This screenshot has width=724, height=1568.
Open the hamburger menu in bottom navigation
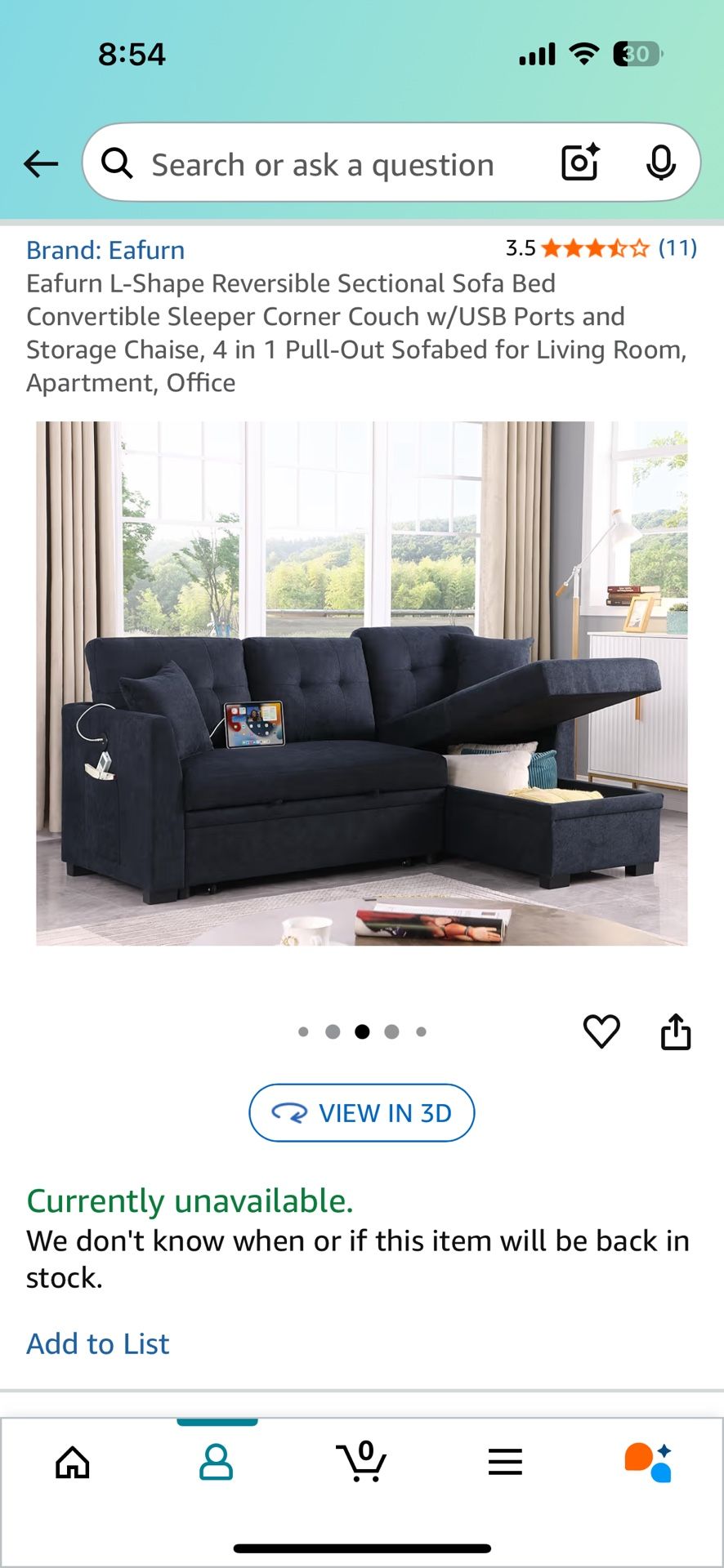pos(505,1462)
